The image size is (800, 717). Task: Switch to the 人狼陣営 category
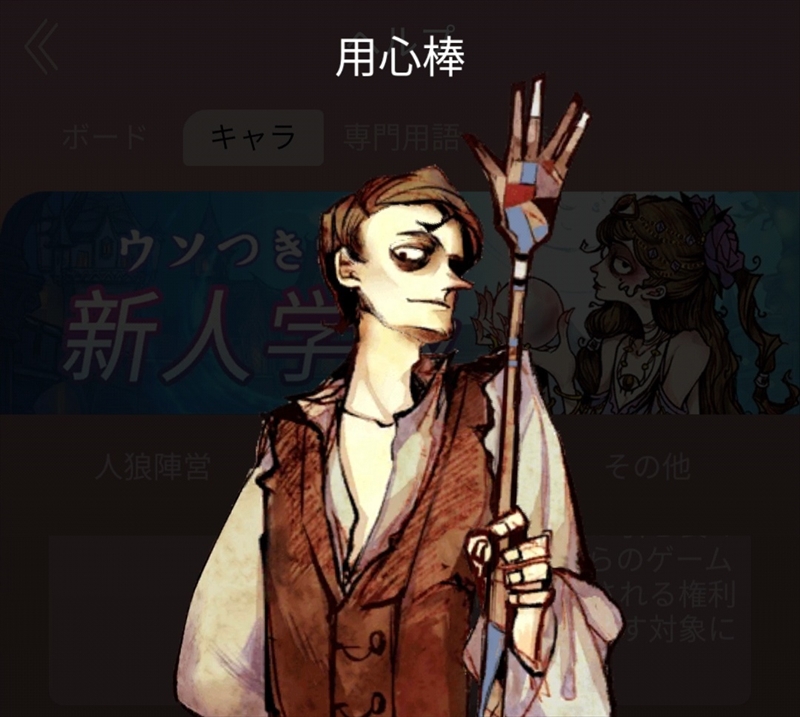(152, 467)
